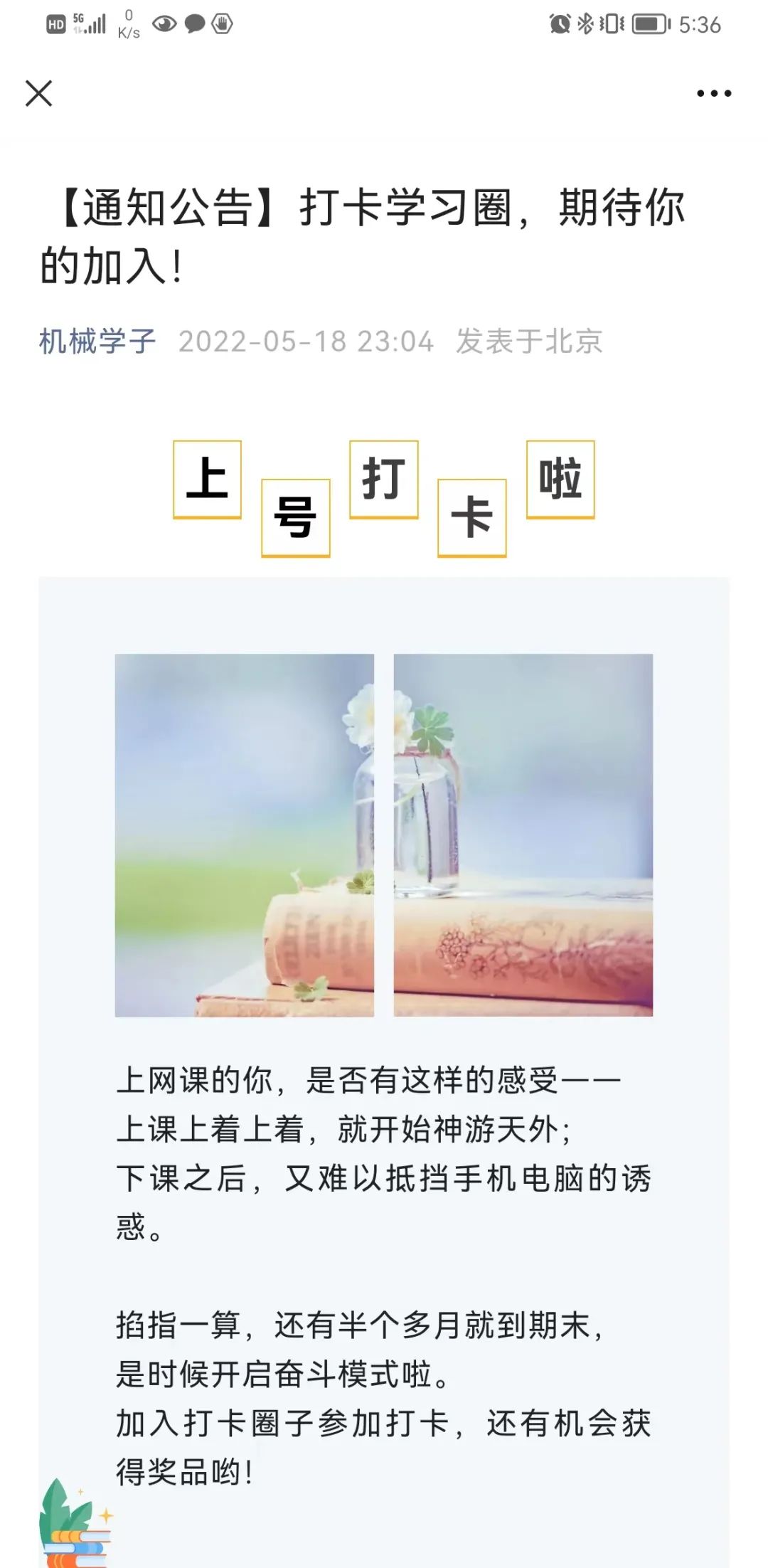Viewport: 768px width, 1568px height.
Task: Open the three-dot overflow menu
Action: pyautogui.click(x=713, y=93)
